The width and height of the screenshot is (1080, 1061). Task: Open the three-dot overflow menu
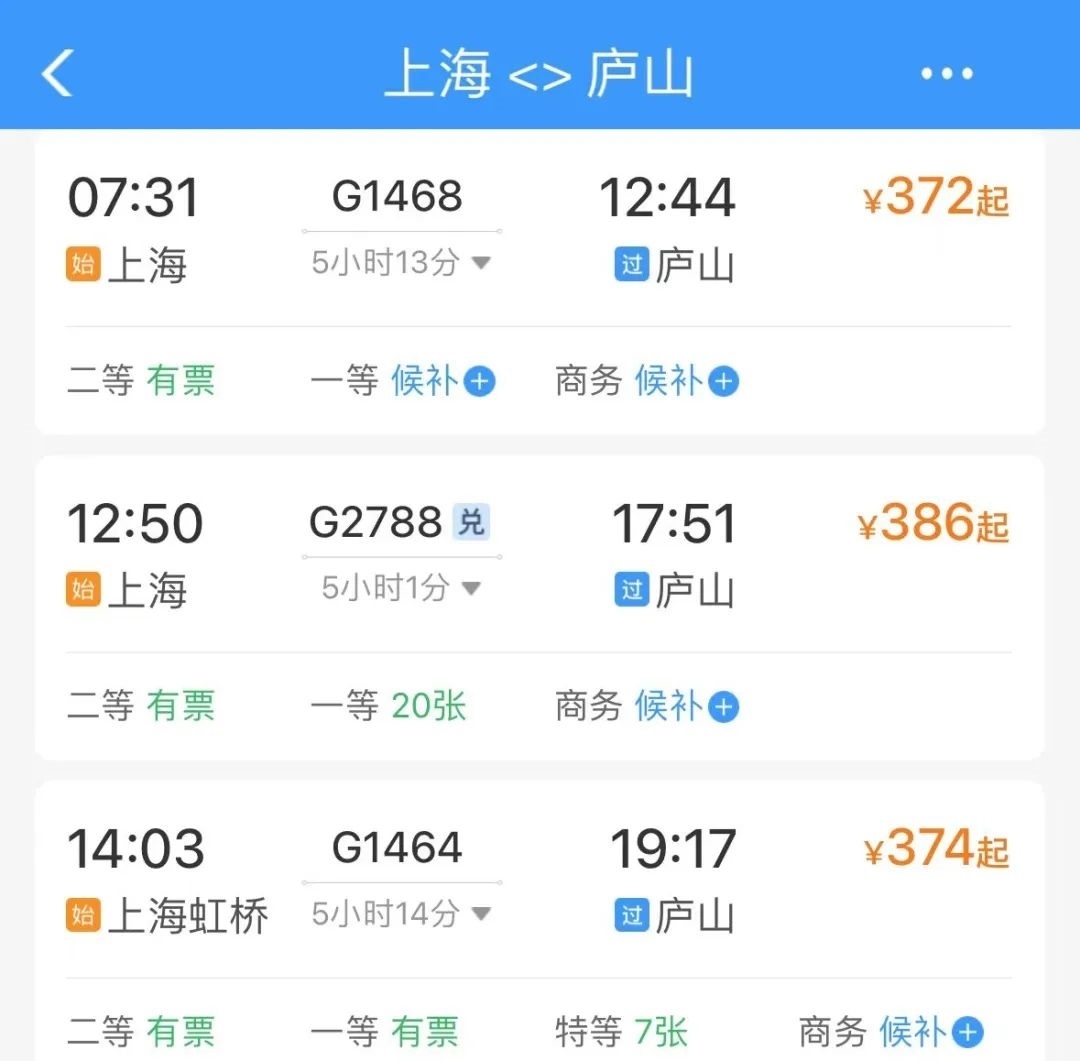946,74
